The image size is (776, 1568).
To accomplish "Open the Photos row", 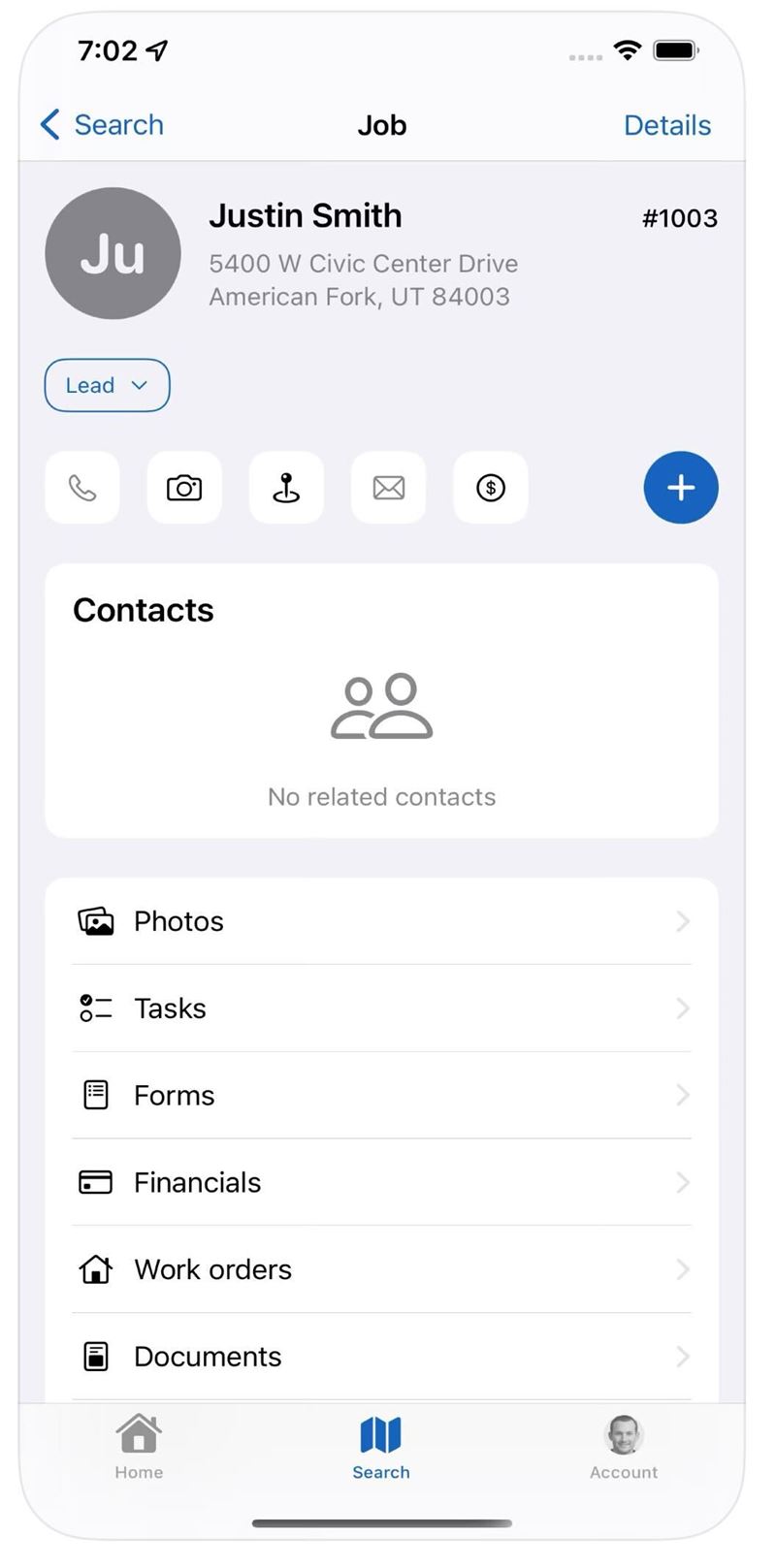I will [382, 921].
